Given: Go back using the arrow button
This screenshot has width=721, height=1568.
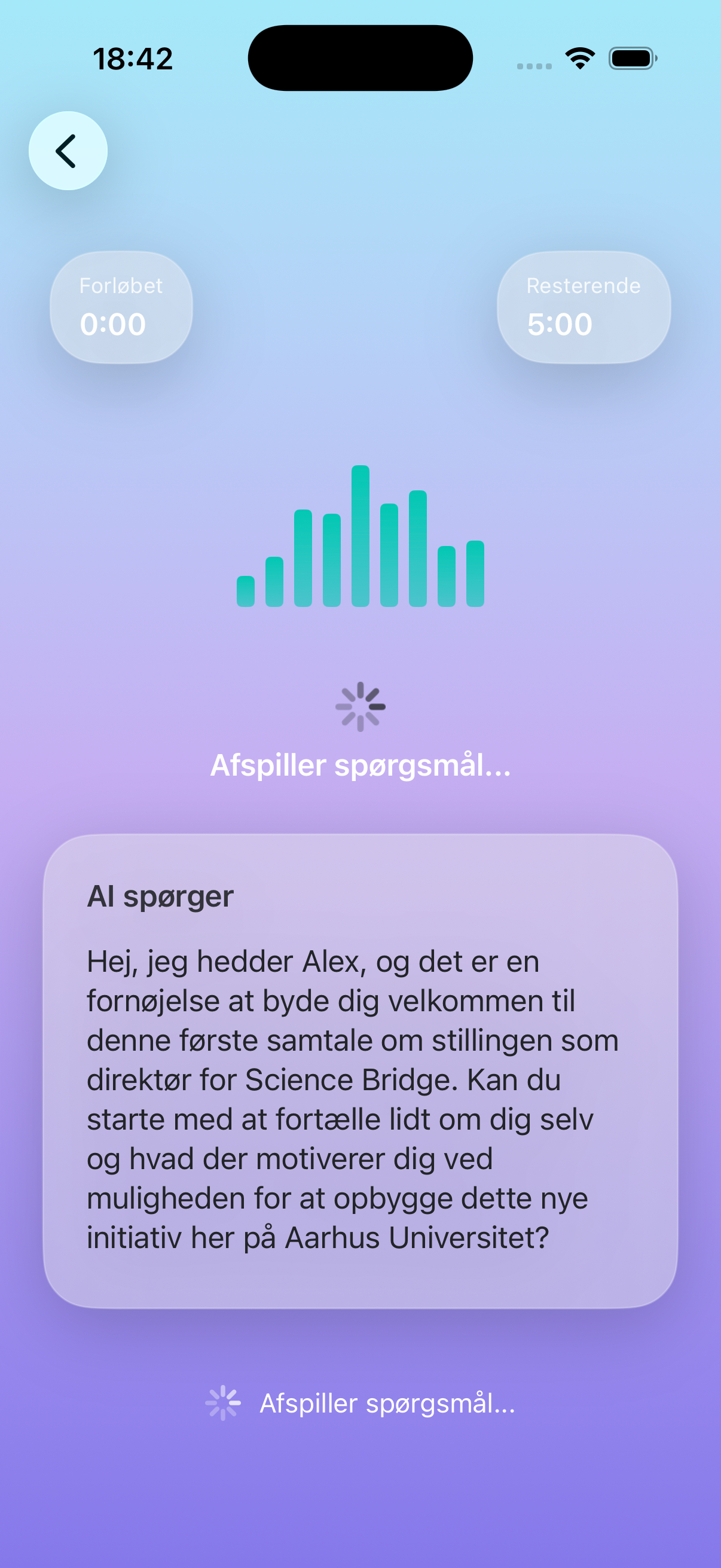Looking at the screenshot, I should 68,150.
